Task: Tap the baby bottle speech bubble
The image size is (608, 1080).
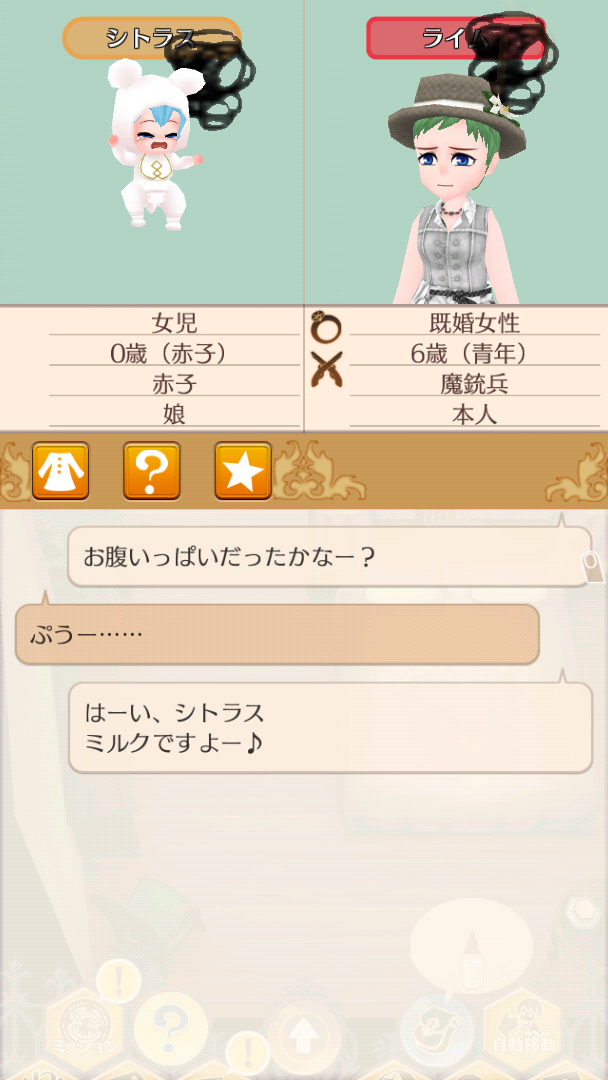Action: (471, 948)
